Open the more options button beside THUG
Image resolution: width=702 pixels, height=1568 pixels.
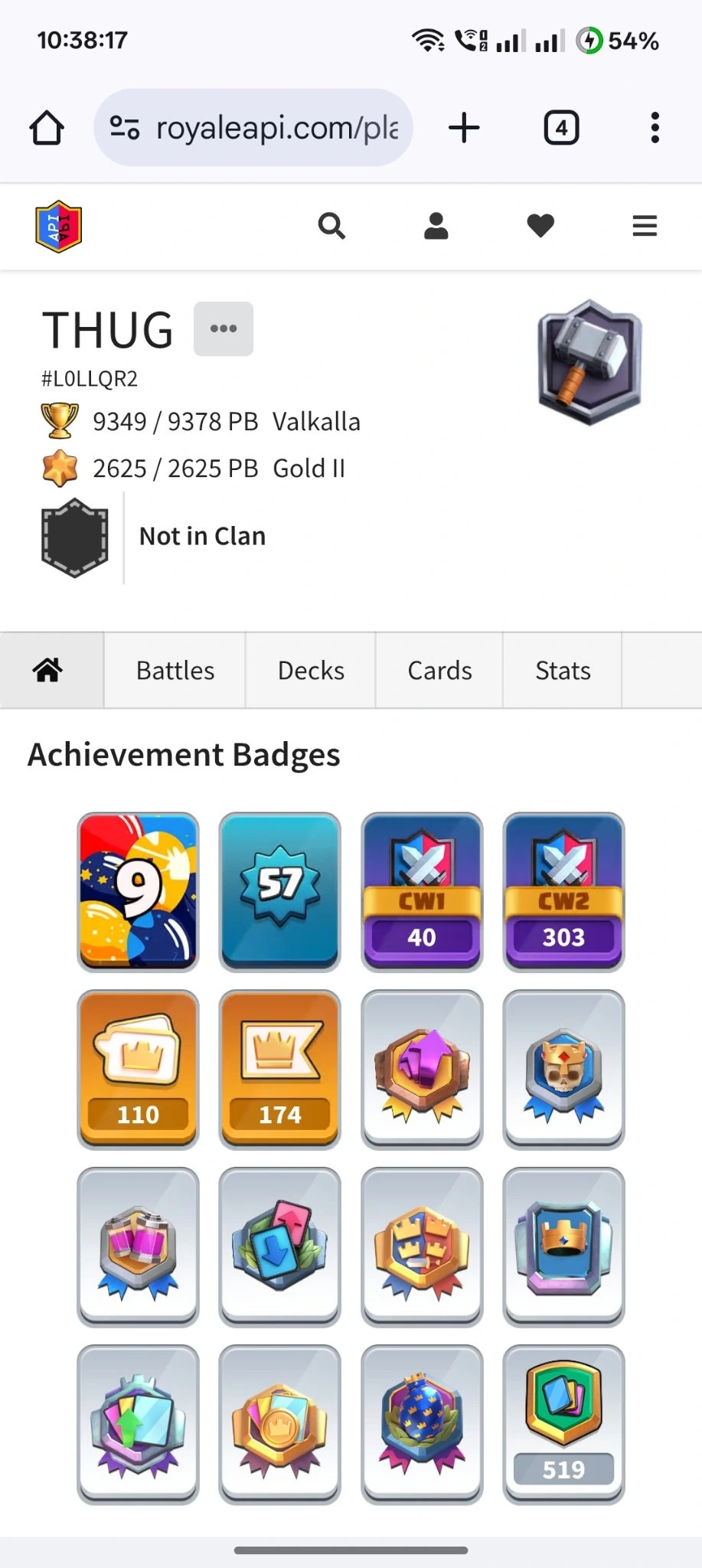pos(224,329)
